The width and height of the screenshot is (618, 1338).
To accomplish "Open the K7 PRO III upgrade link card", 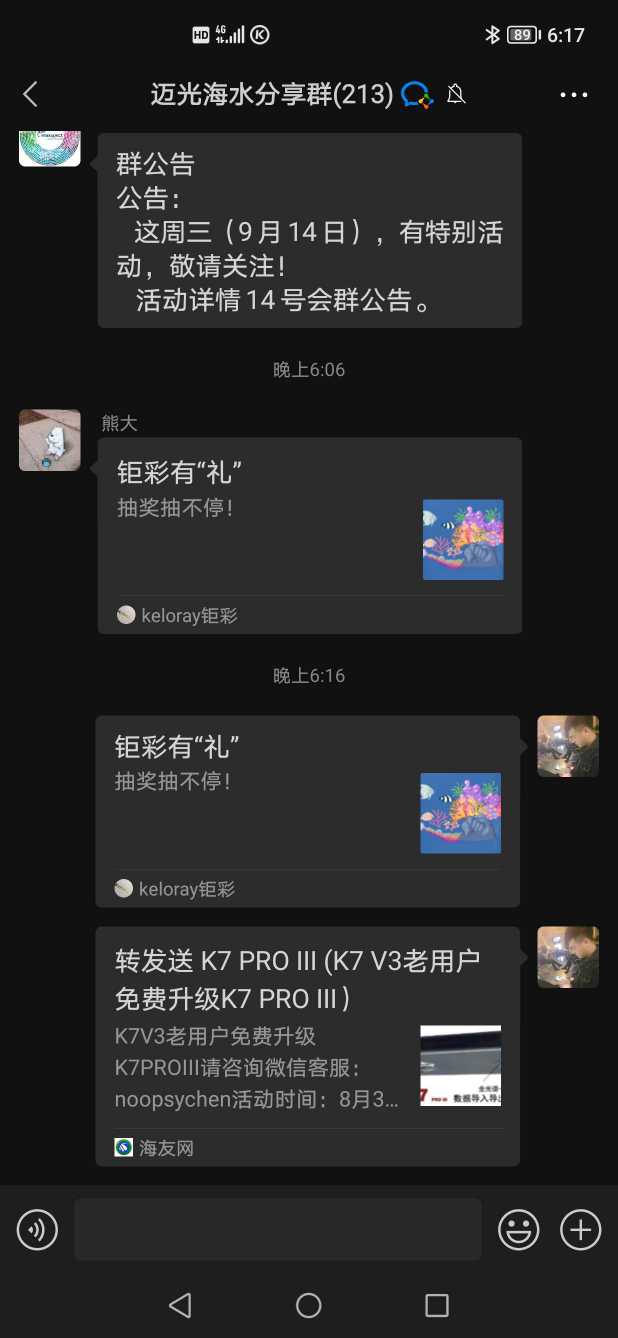I will [307, 1045].
